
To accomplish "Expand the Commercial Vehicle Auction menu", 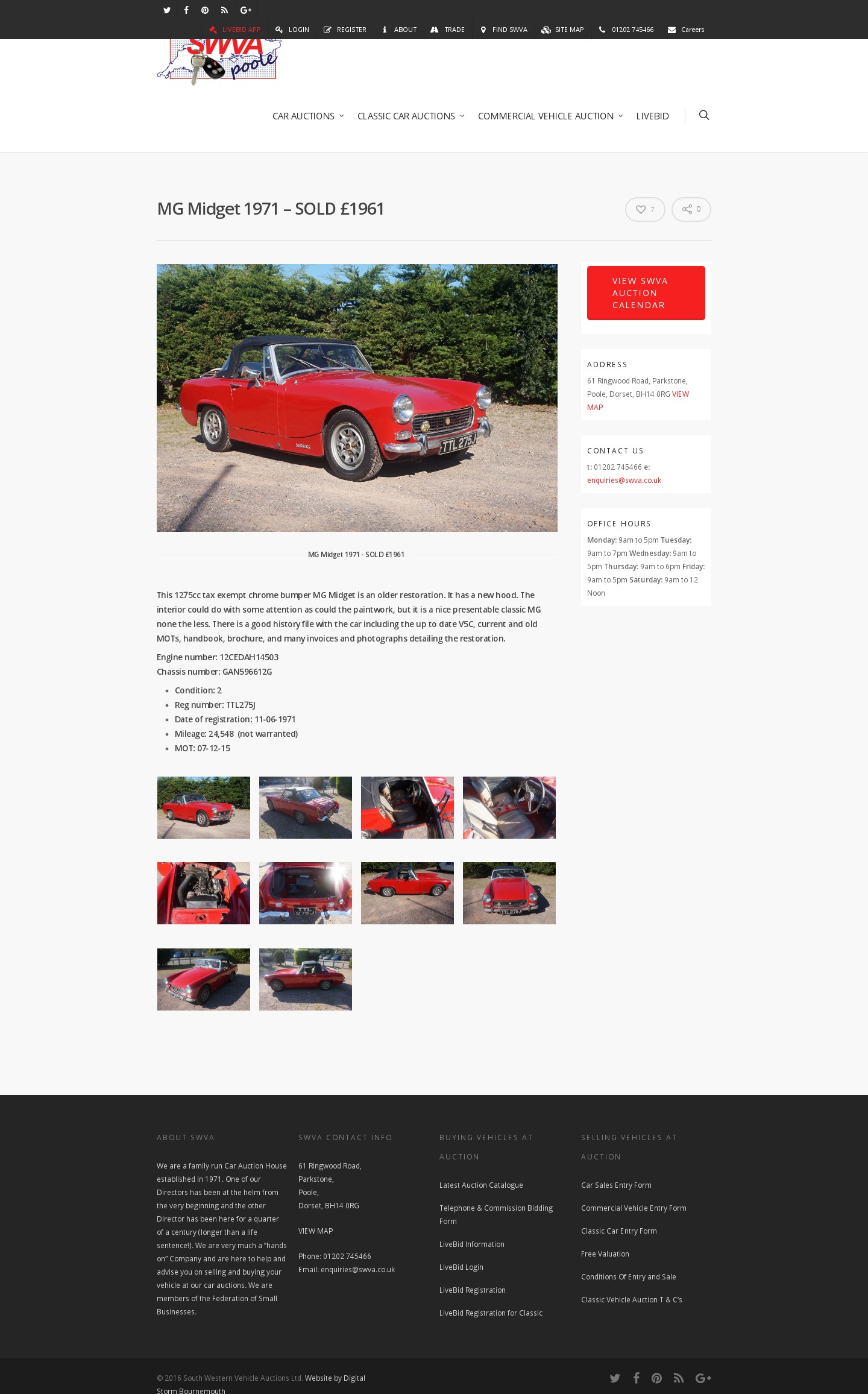I will click(x=550, y=116).
